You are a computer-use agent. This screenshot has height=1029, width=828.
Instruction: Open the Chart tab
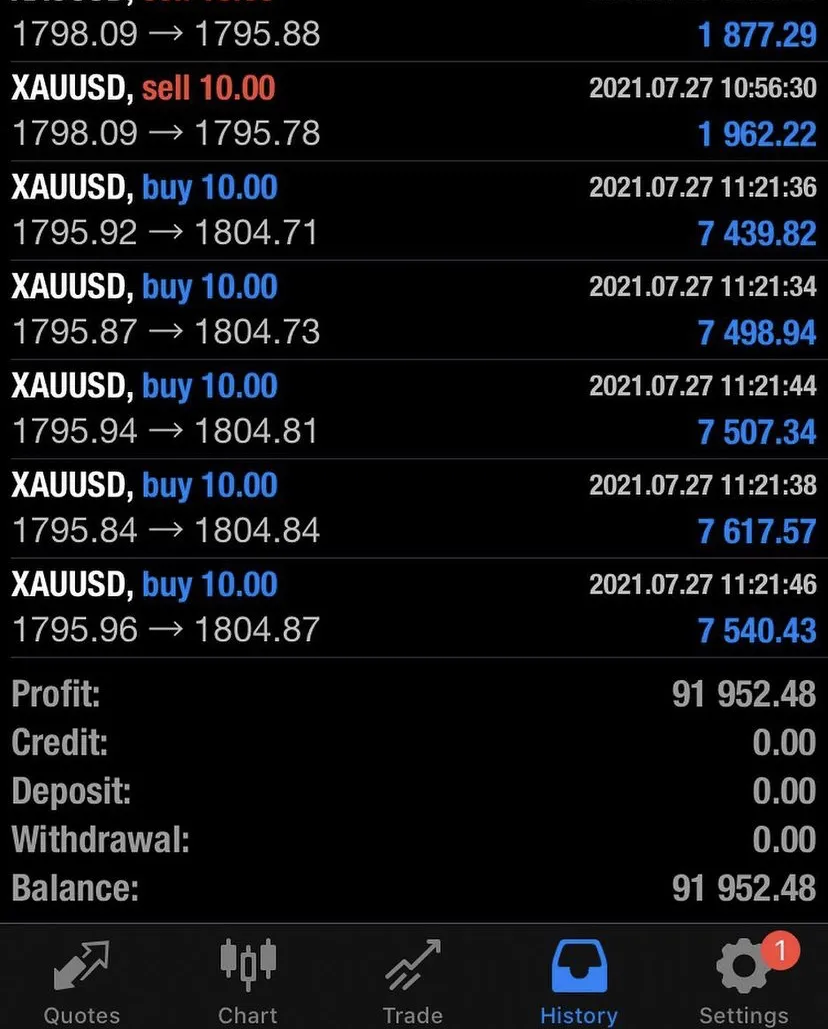pyautogui.click(x=247, y=980)
